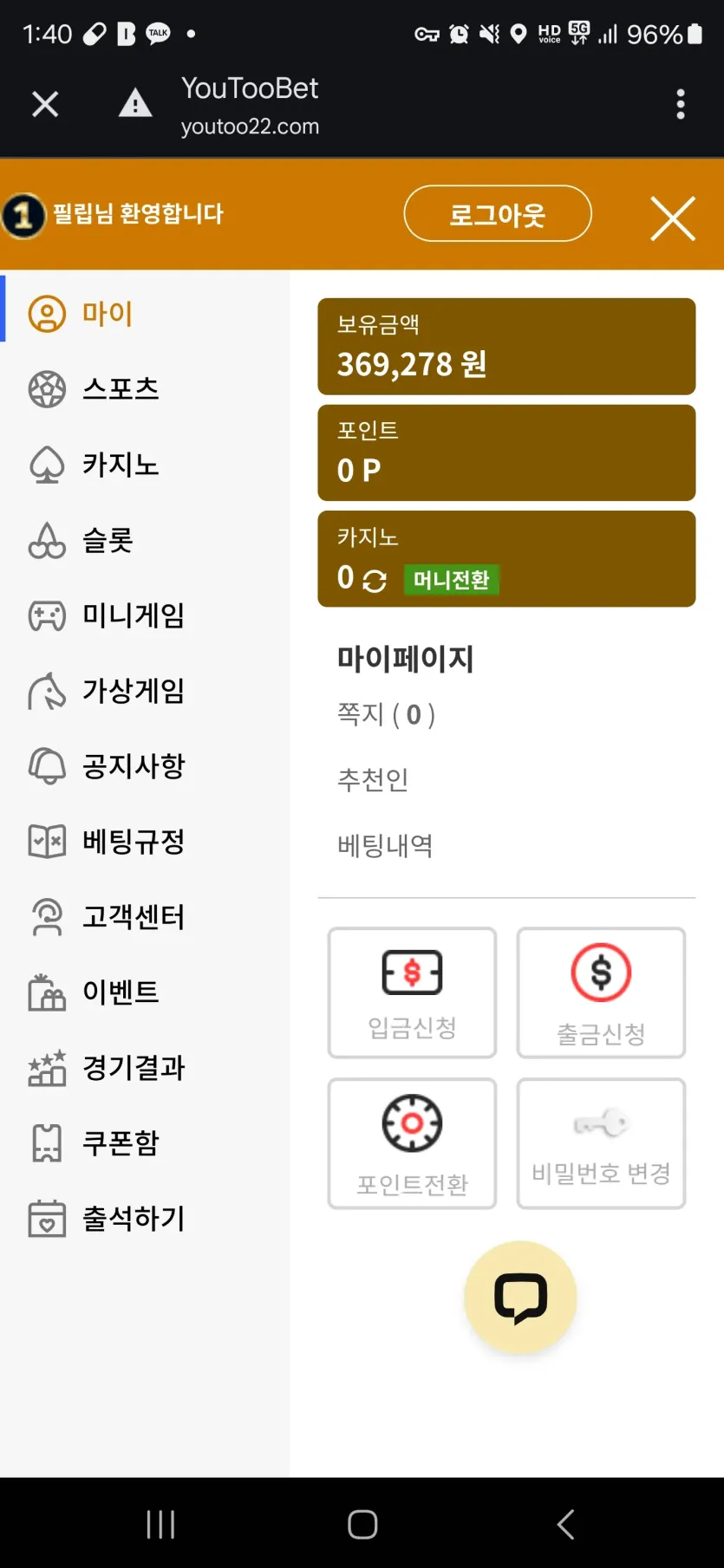The width and height of the screenshot is (724, 1568).
Task: Refresh the 카지노 balance
Action: point(375,581)
